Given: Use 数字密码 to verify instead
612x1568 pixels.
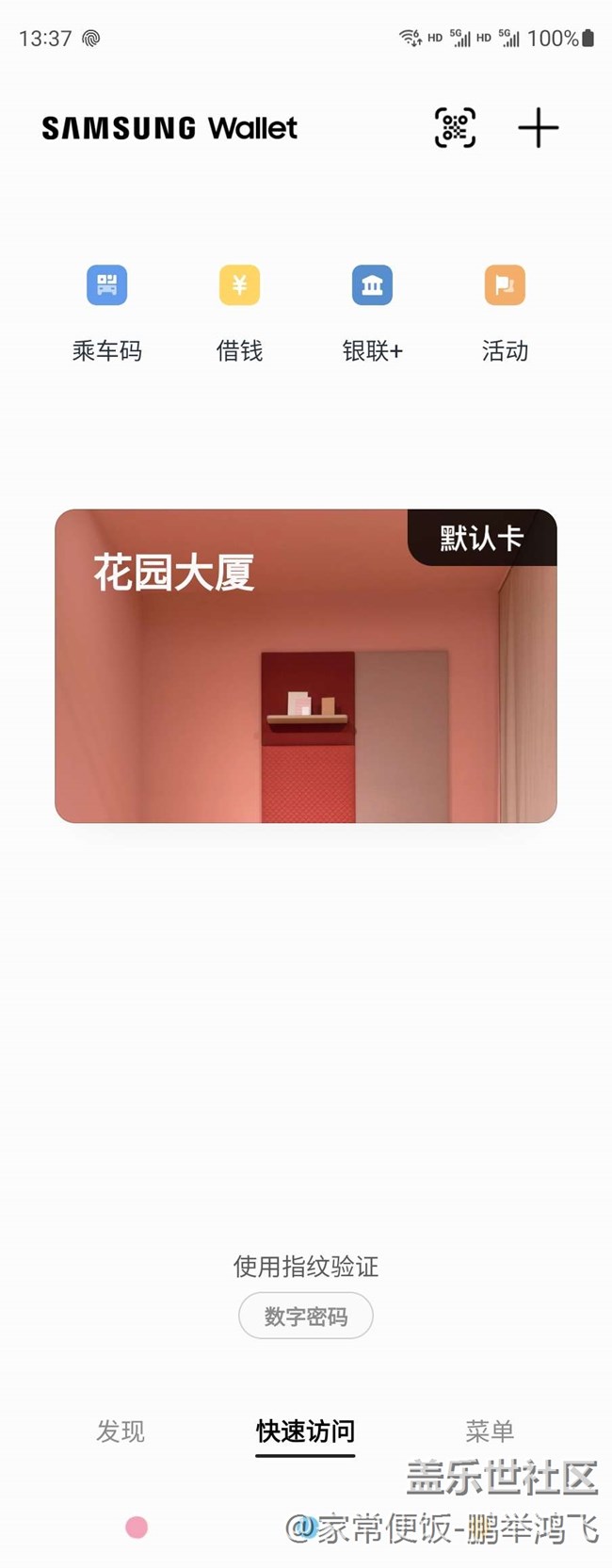Looking at the screenshot, I should [306, 1316].
